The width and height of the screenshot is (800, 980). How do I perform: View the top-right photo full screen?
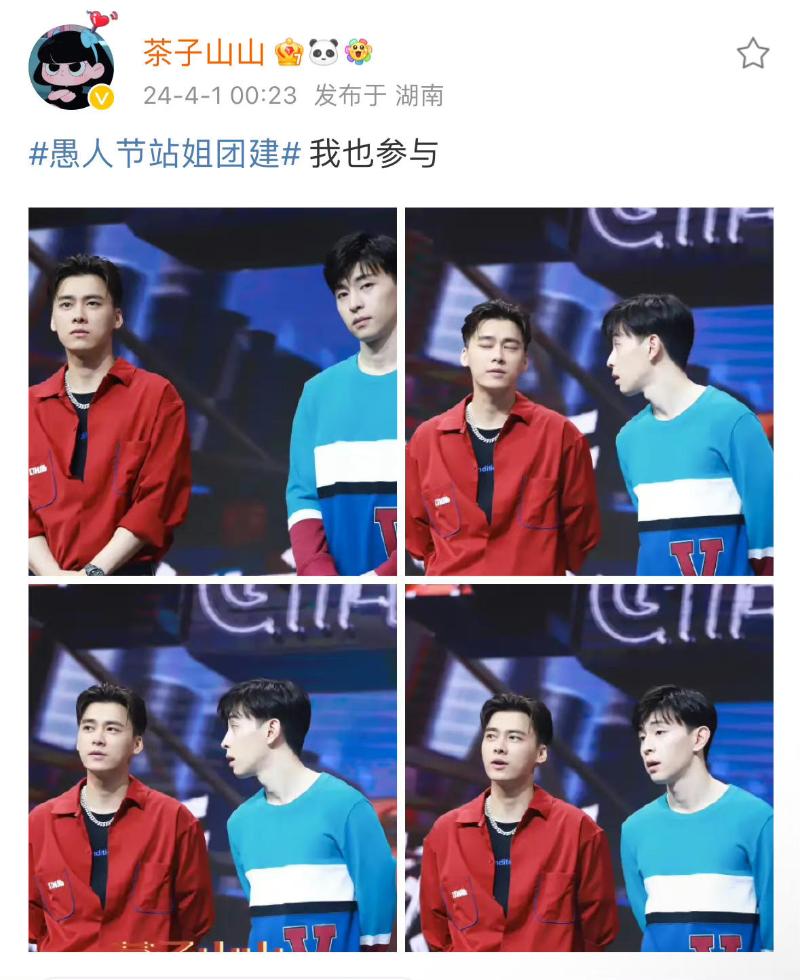[x=589, y=391]
